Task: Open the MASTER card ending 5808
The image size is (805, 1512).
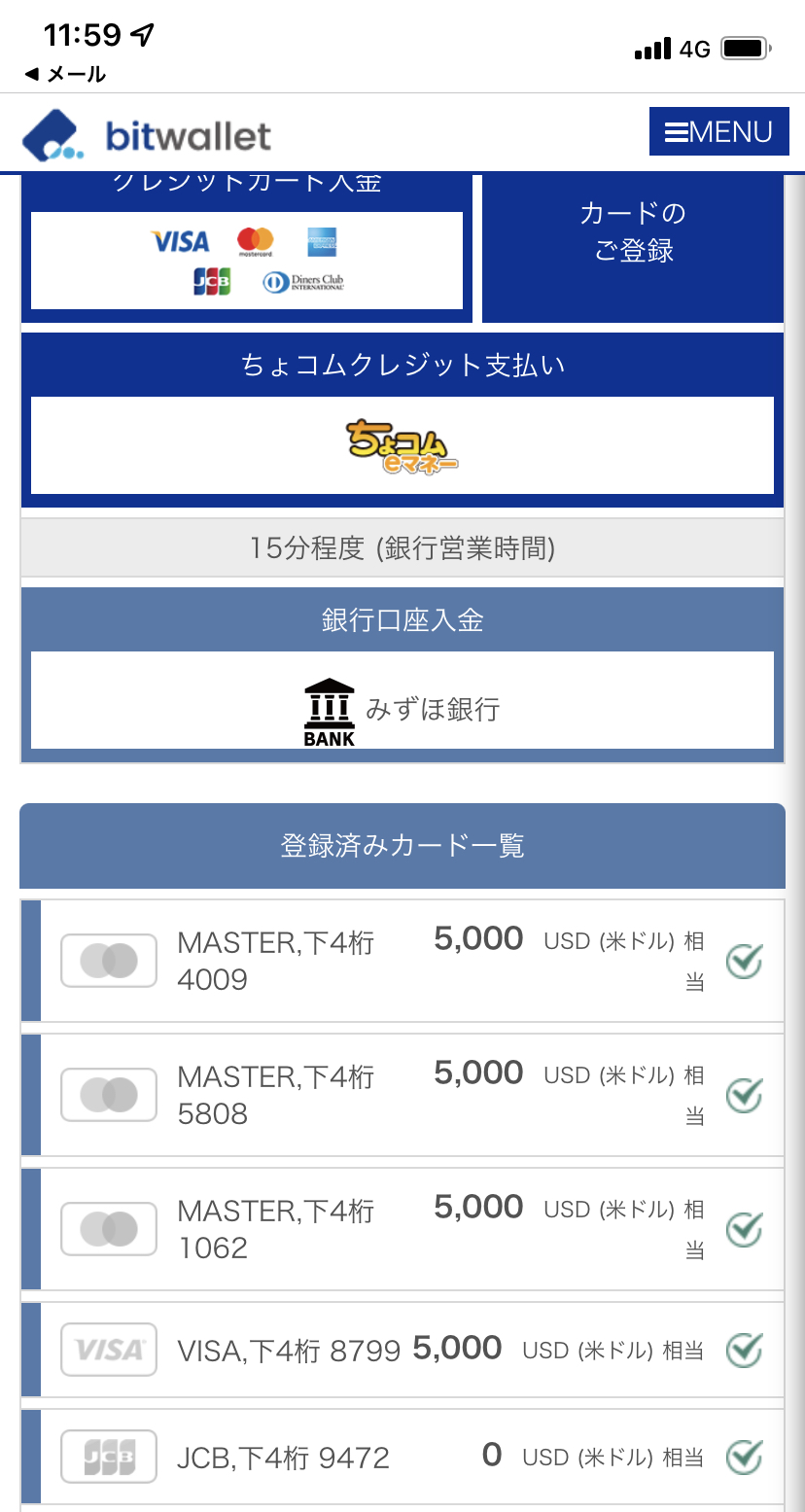Action: click(x=402, y=1095)
